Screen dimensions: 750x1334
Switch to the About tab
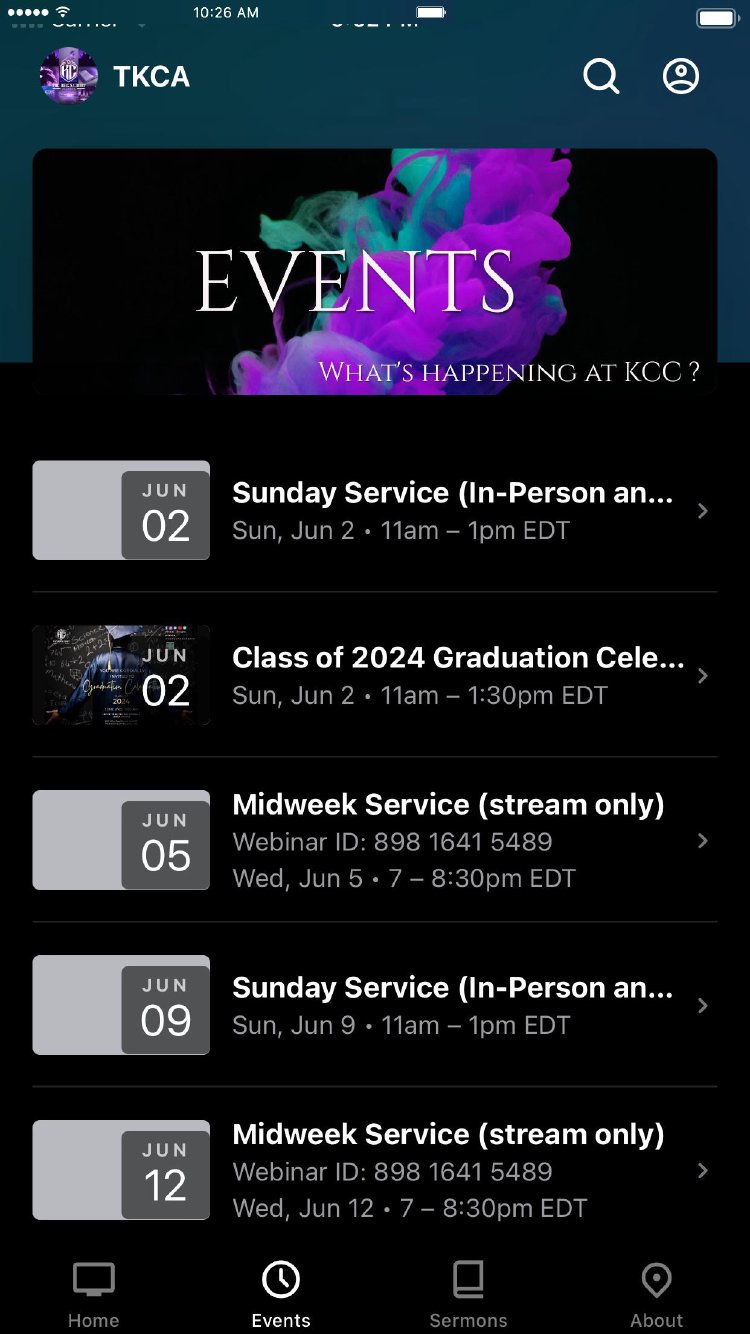tap(656, 1294)
